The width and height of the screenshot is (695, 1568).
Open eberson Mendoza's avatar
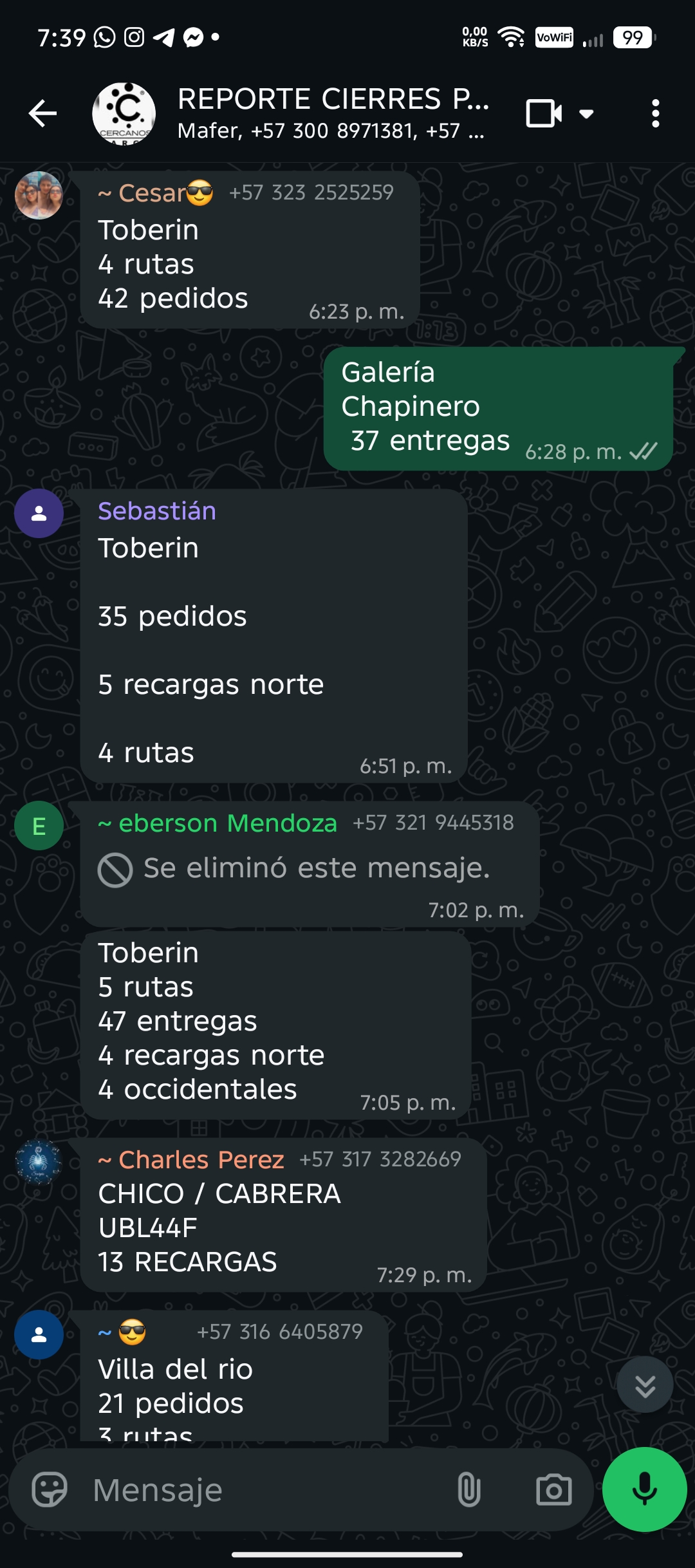pyautogui.click(x=39, y=826)
